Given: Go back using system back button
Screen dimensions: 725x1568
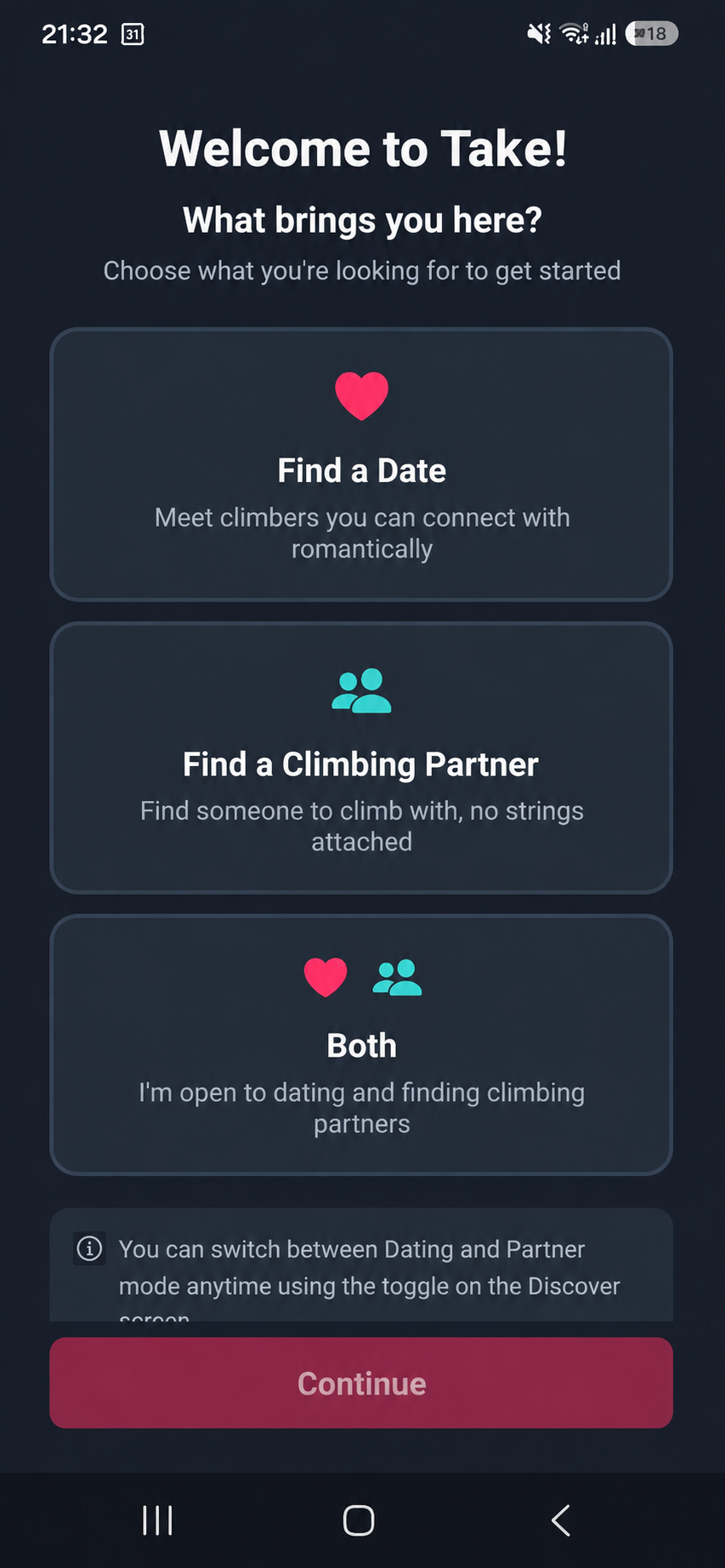Looking at the screenshot, I should click(x=560, y=1520).
